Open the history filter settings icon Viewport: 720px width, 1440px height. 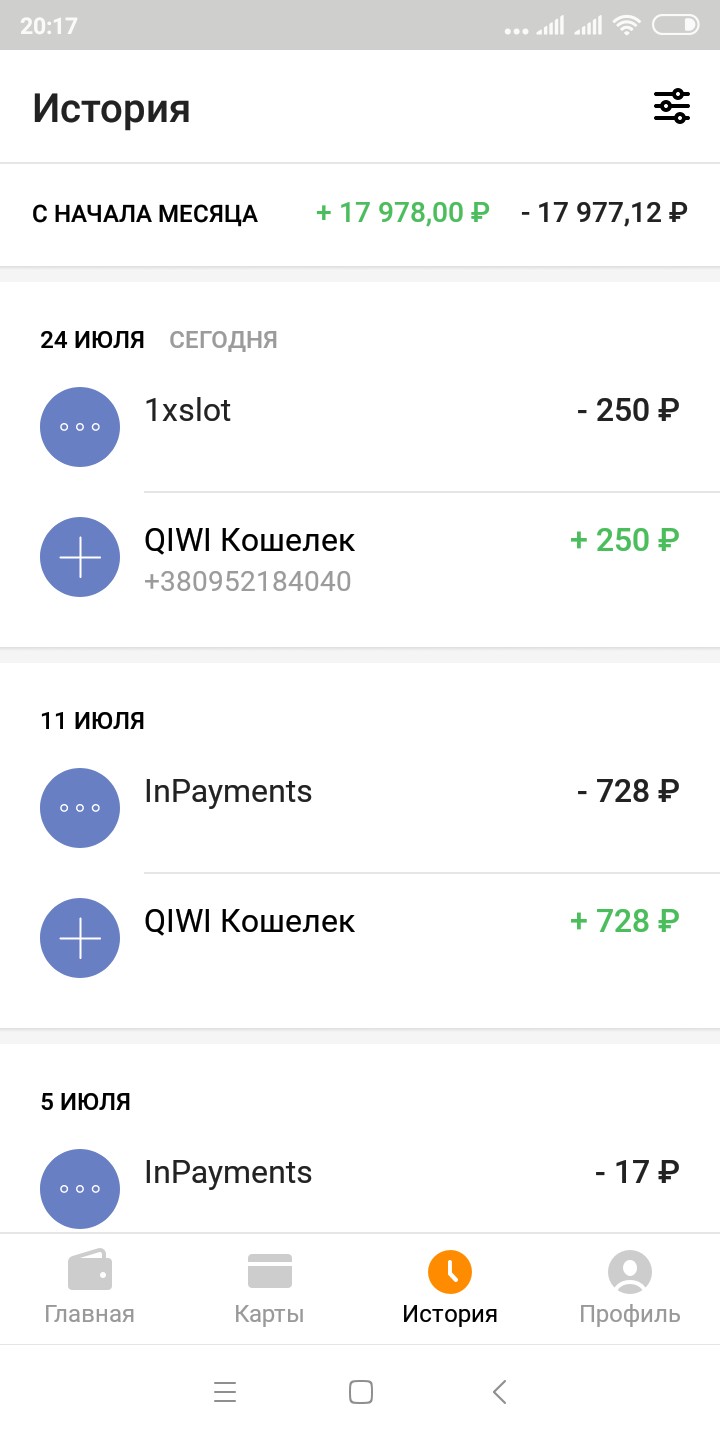tap(671, 106)
